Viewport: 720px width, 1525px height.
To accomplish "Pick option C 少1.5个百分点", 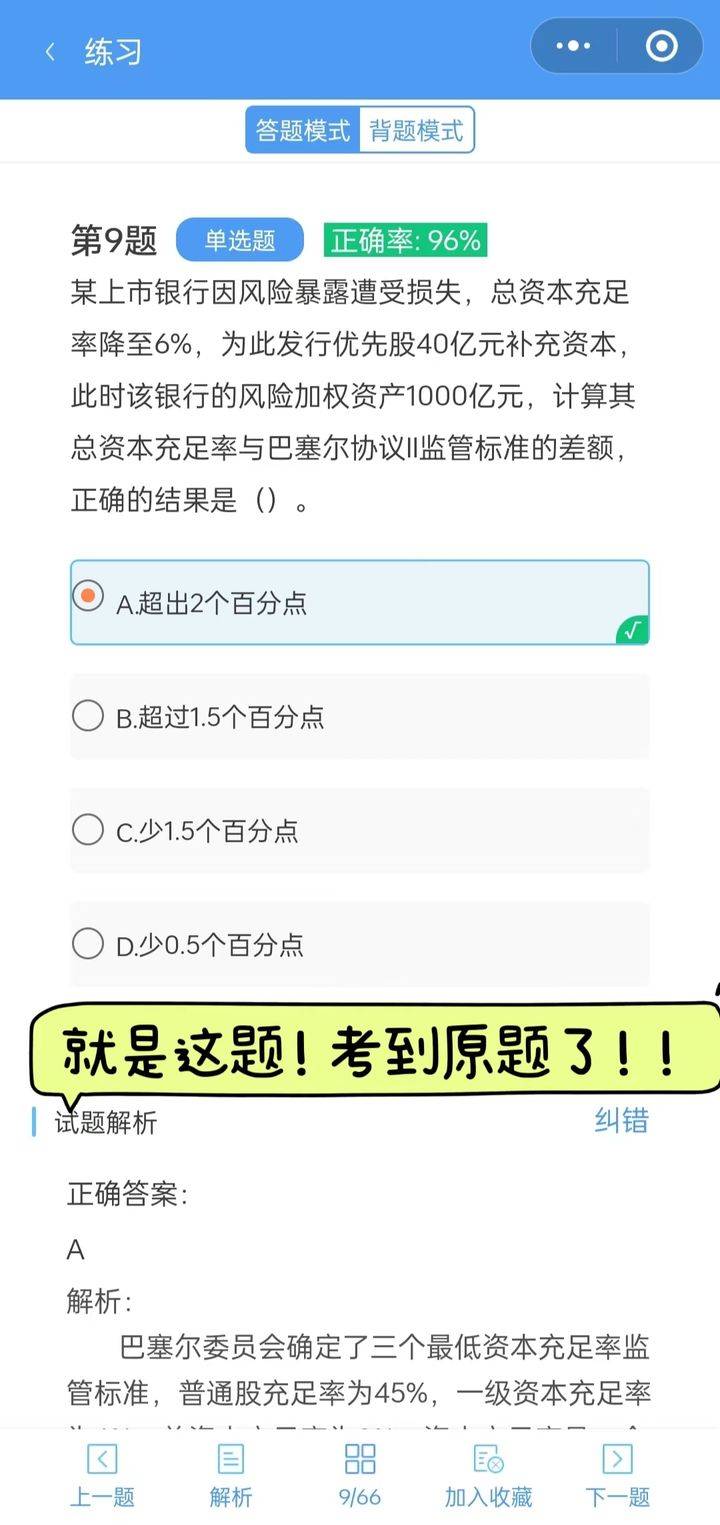I will [x=359, y=830].
